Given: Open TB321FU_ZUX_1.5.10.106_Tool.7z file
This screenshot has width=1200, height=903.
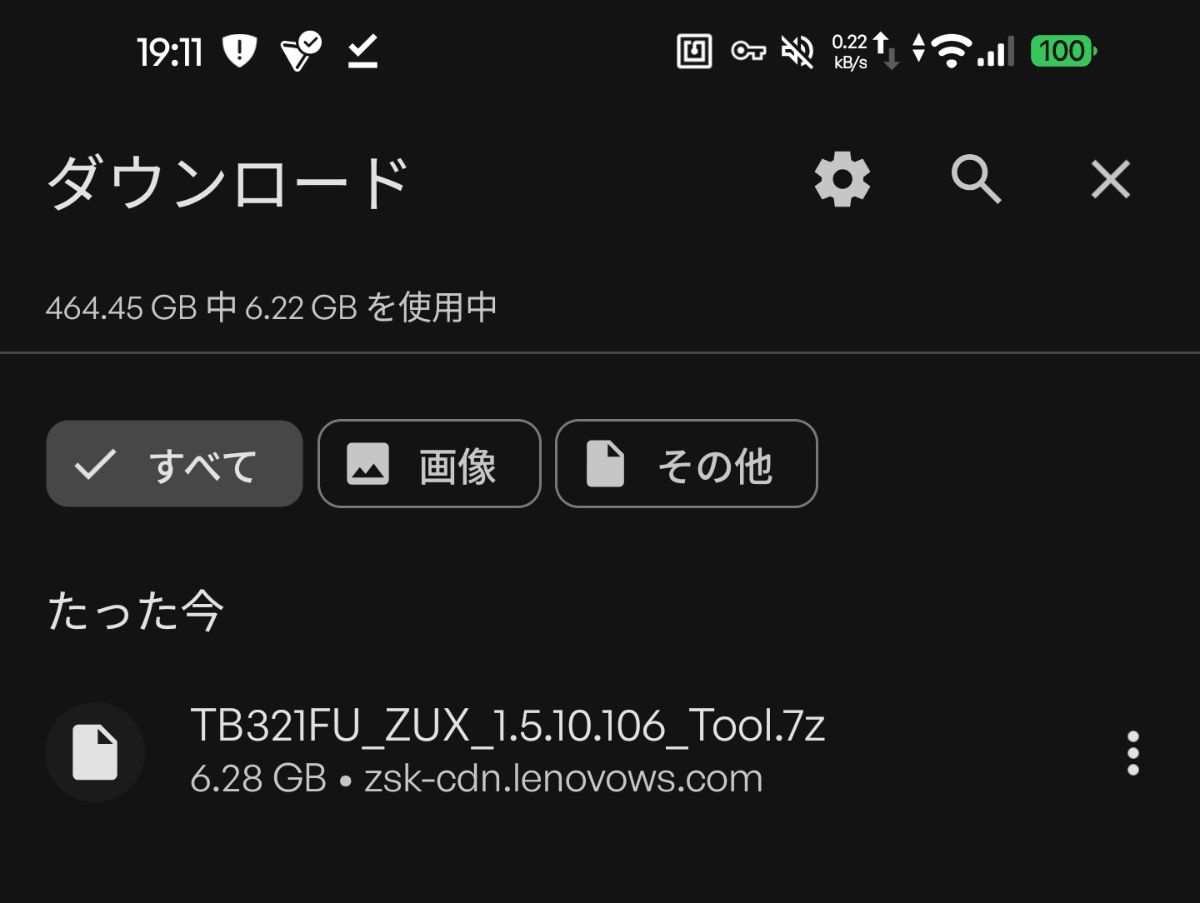Looking at the screenshot, I should click(506, 750).
